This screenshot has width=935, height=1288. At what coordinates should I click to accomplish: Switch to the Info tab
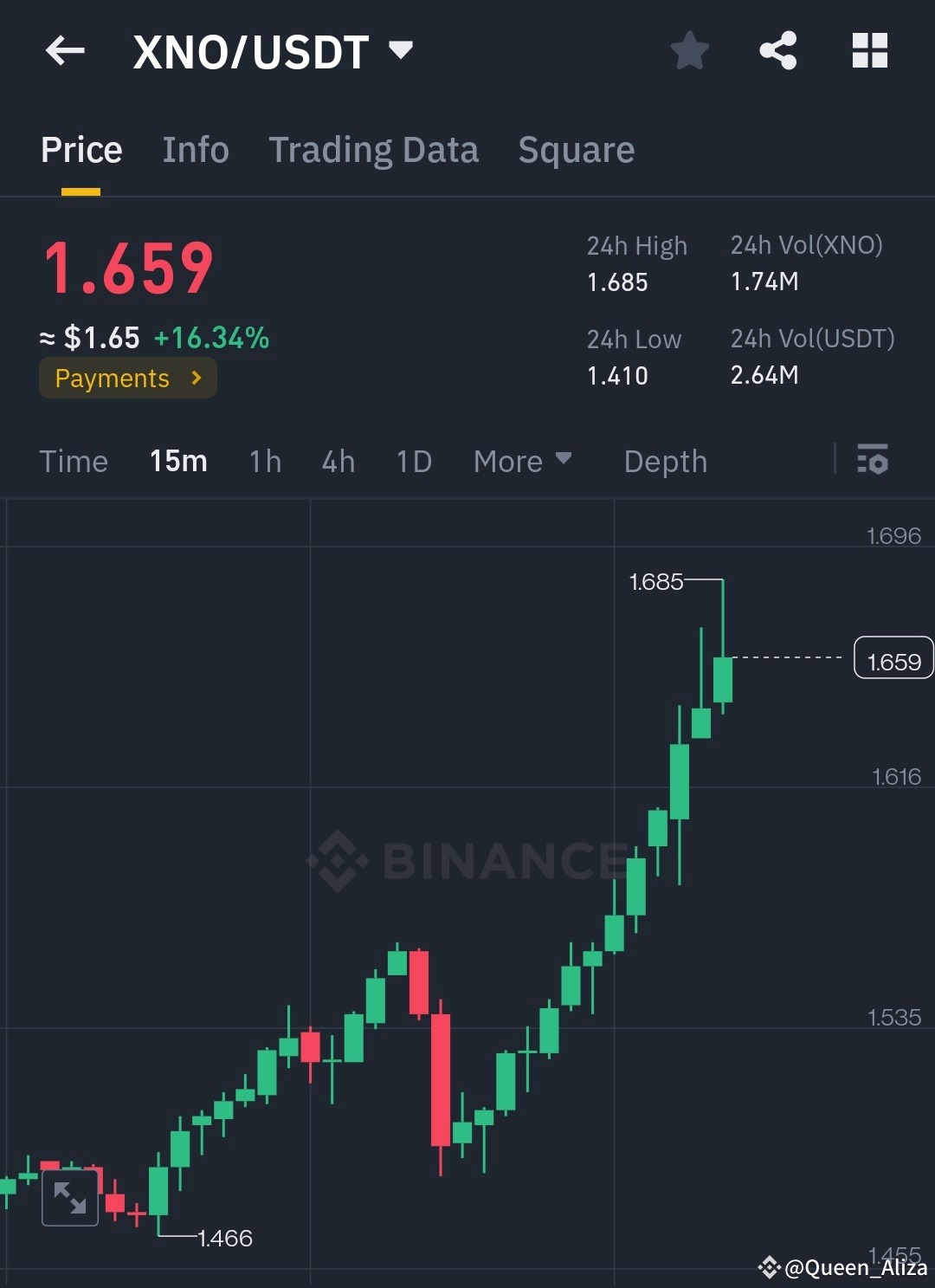tap(195, 149)
